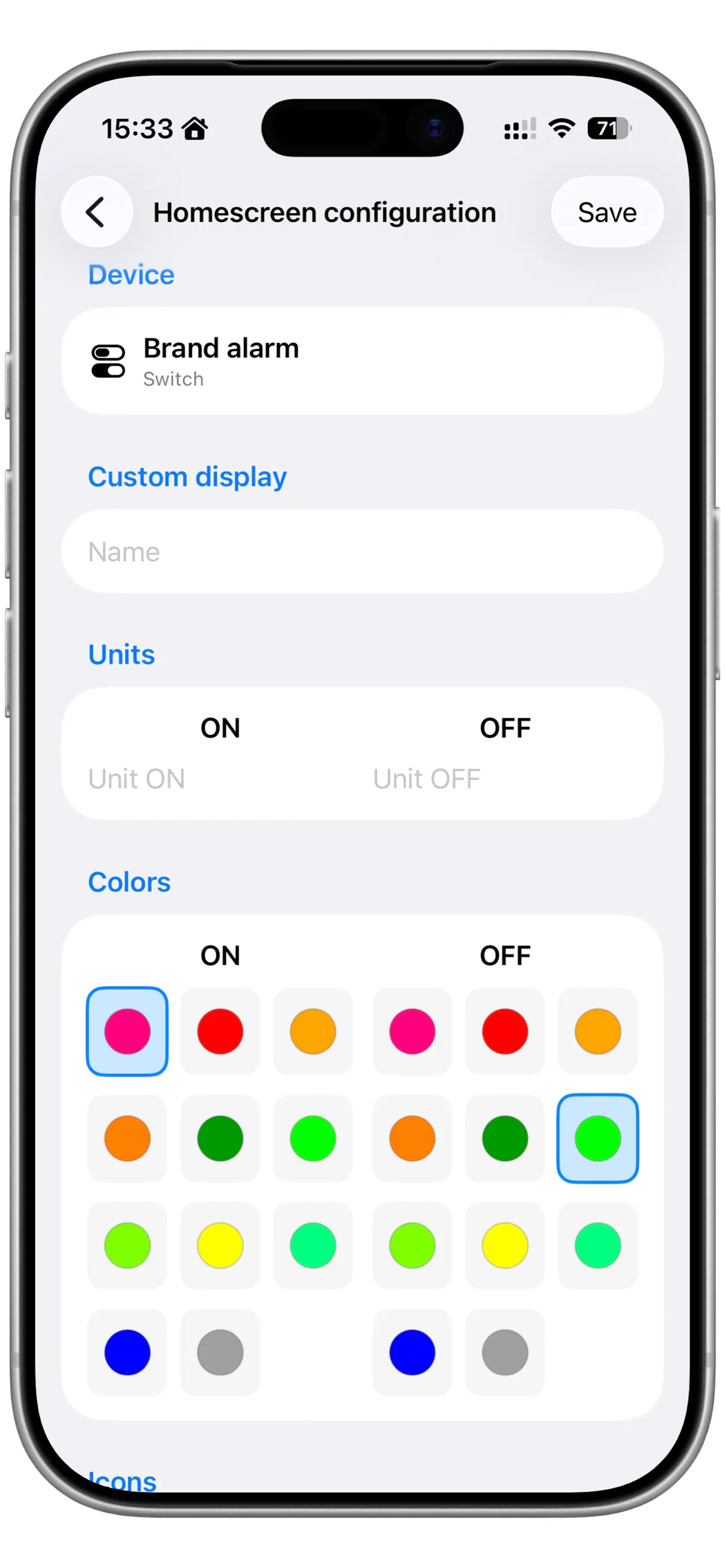The height and width of the screenshot is (1568, 725).
Task: Choose red as the OFF color
Action: click(505, 1031)
